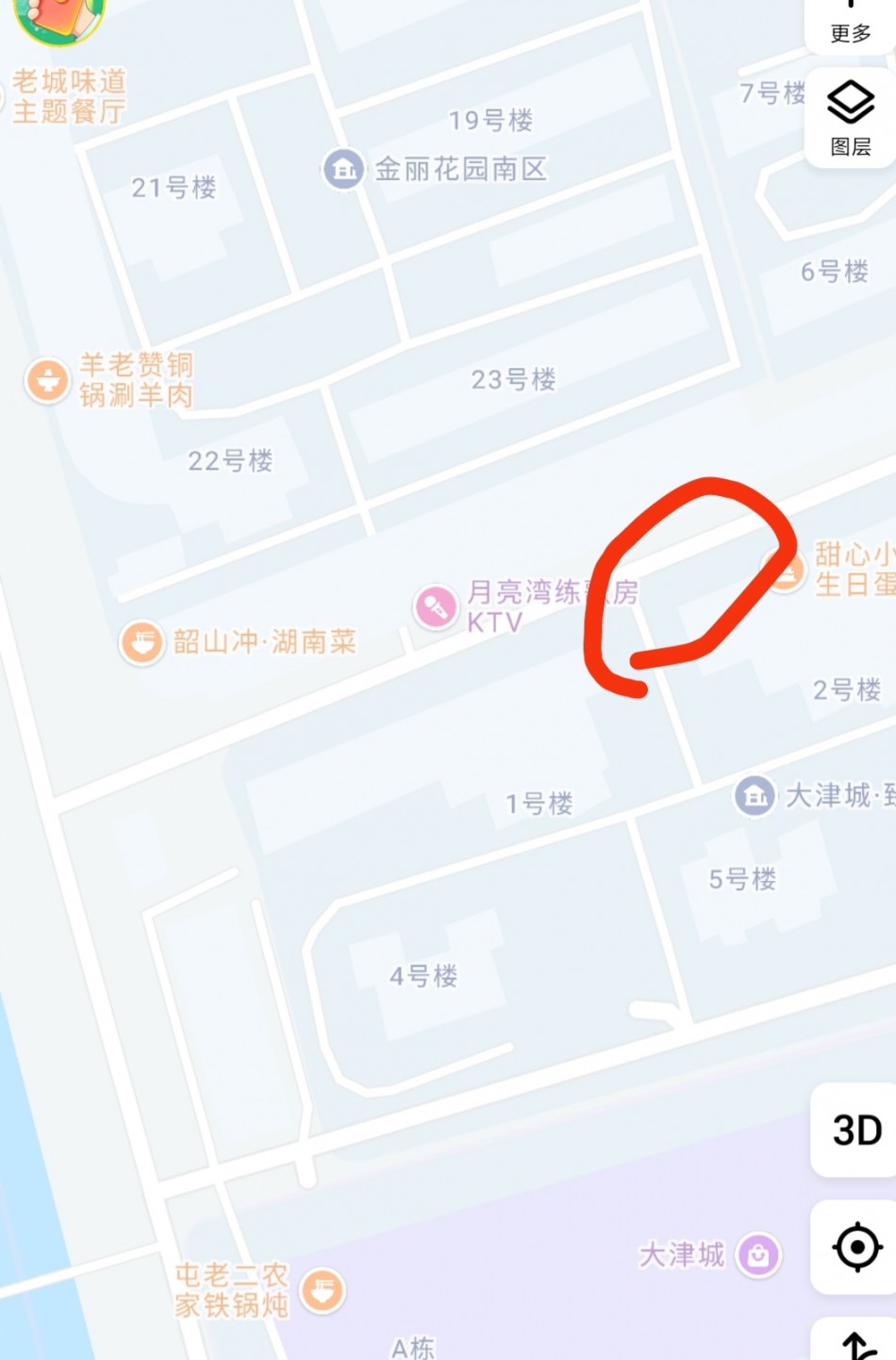Open the 屯老二农家铁锅炖 restaurant marker
896x1360 pixels.
point(323,1290)
